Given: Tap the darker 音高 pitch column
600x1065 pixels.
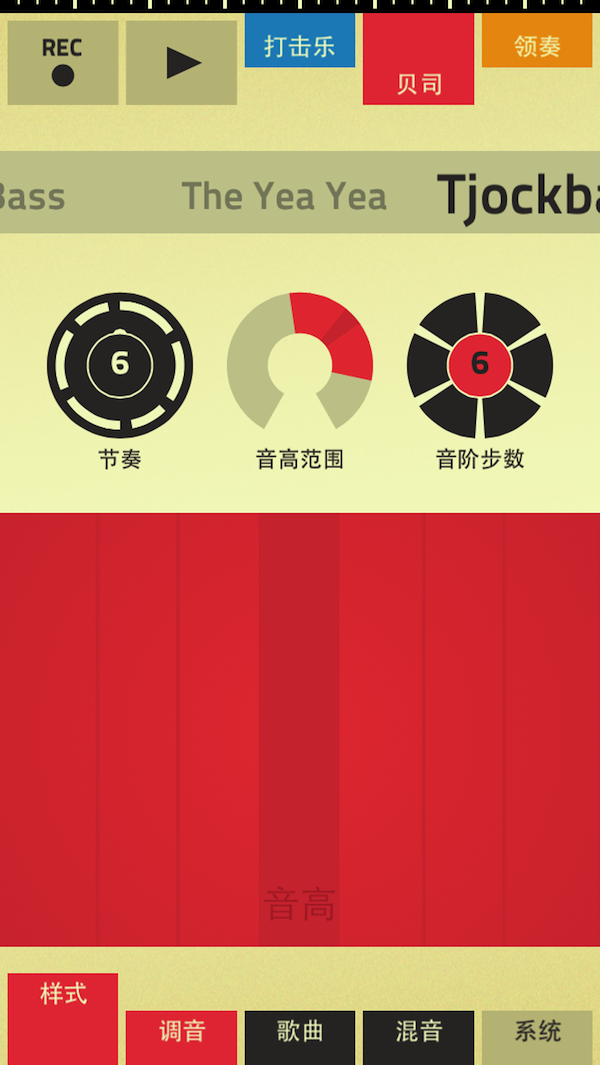Looking at the screenshot, I should 299,730.
